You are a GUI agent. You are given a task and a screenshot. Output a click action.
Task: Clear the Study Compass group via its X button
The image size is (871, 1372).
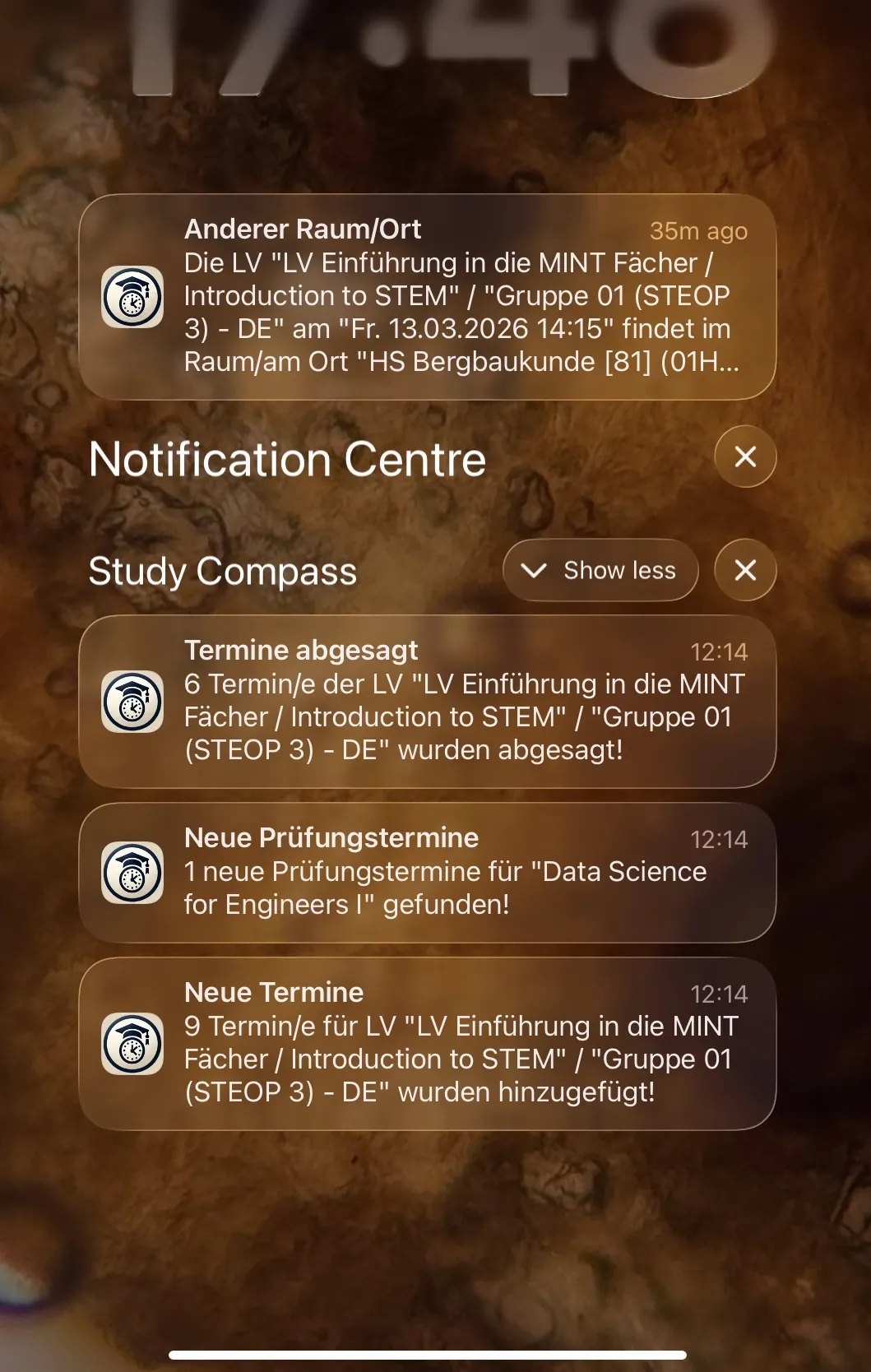tap(744, 569)
